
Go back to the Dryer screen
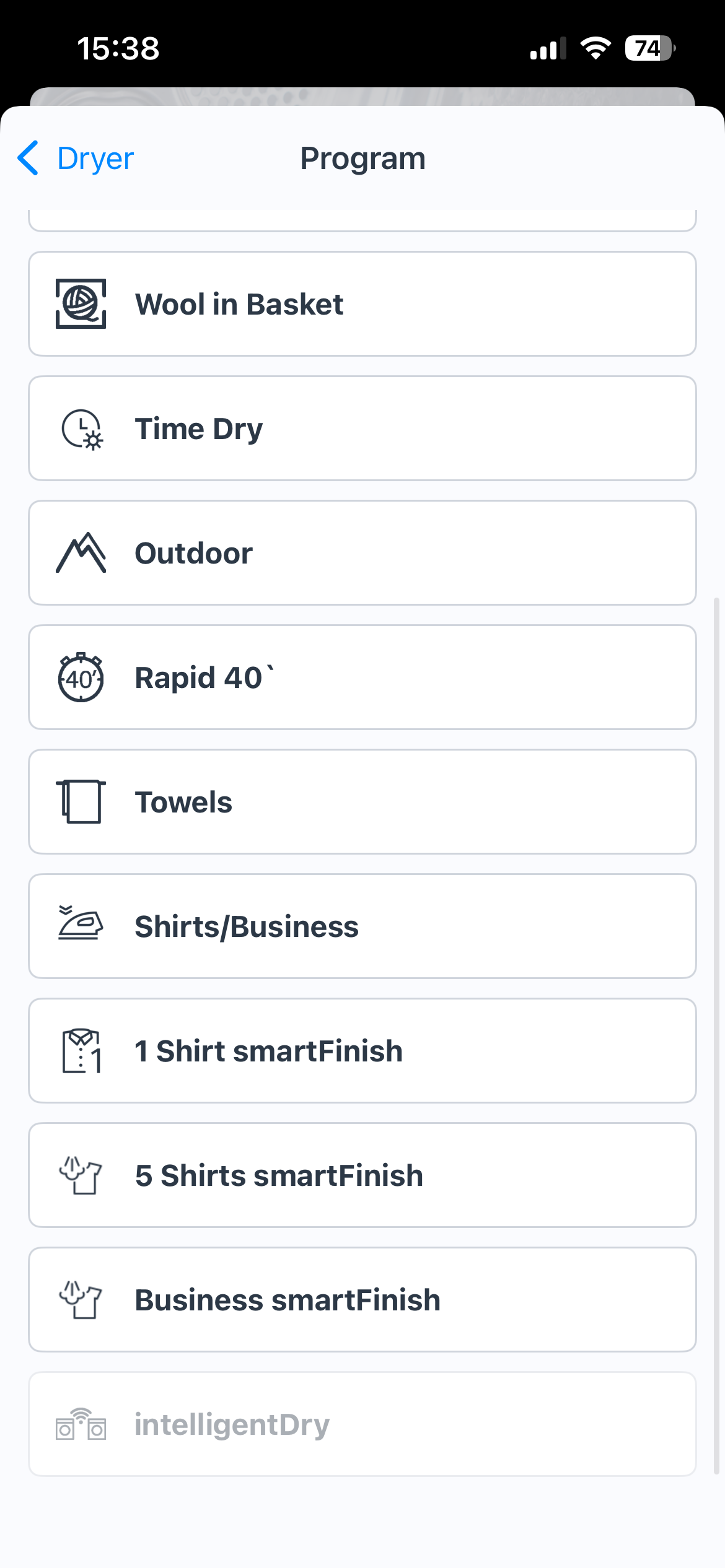coord(76,159)
